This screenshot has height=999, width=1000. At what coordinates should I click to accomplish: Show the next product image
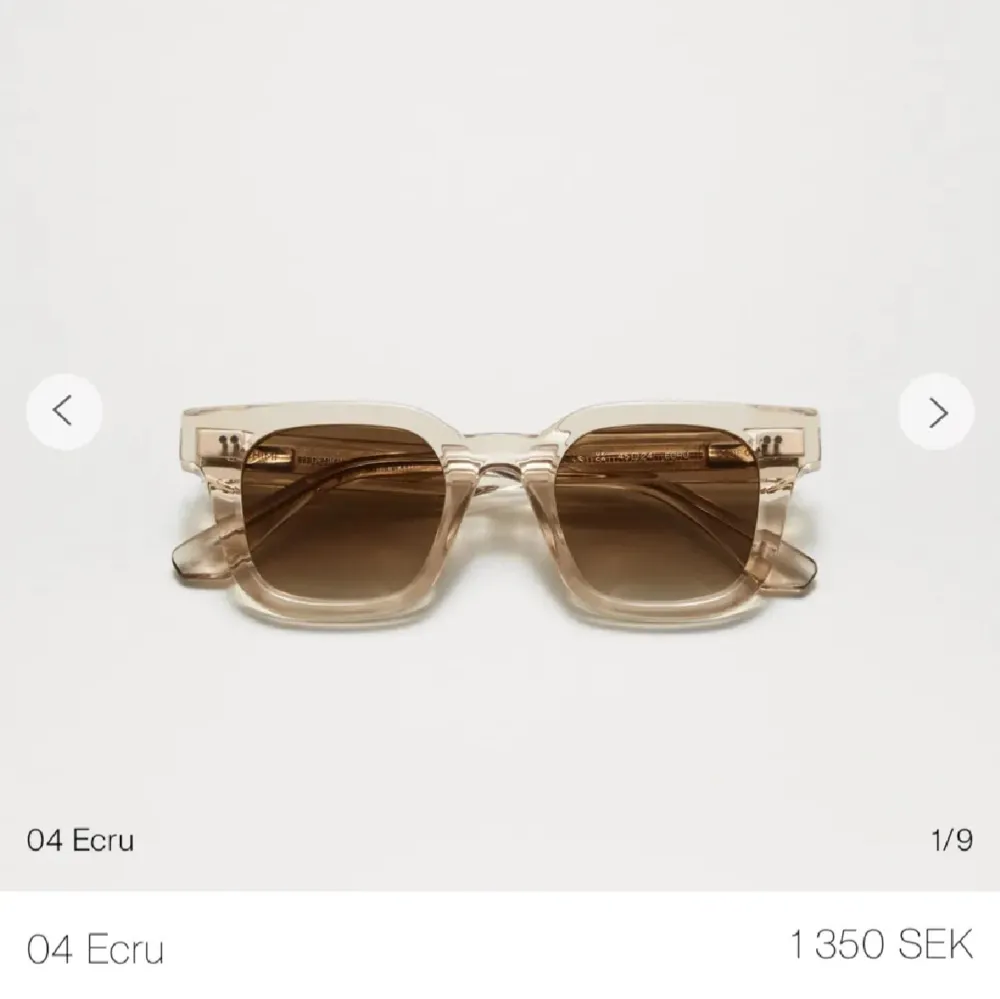937,411
